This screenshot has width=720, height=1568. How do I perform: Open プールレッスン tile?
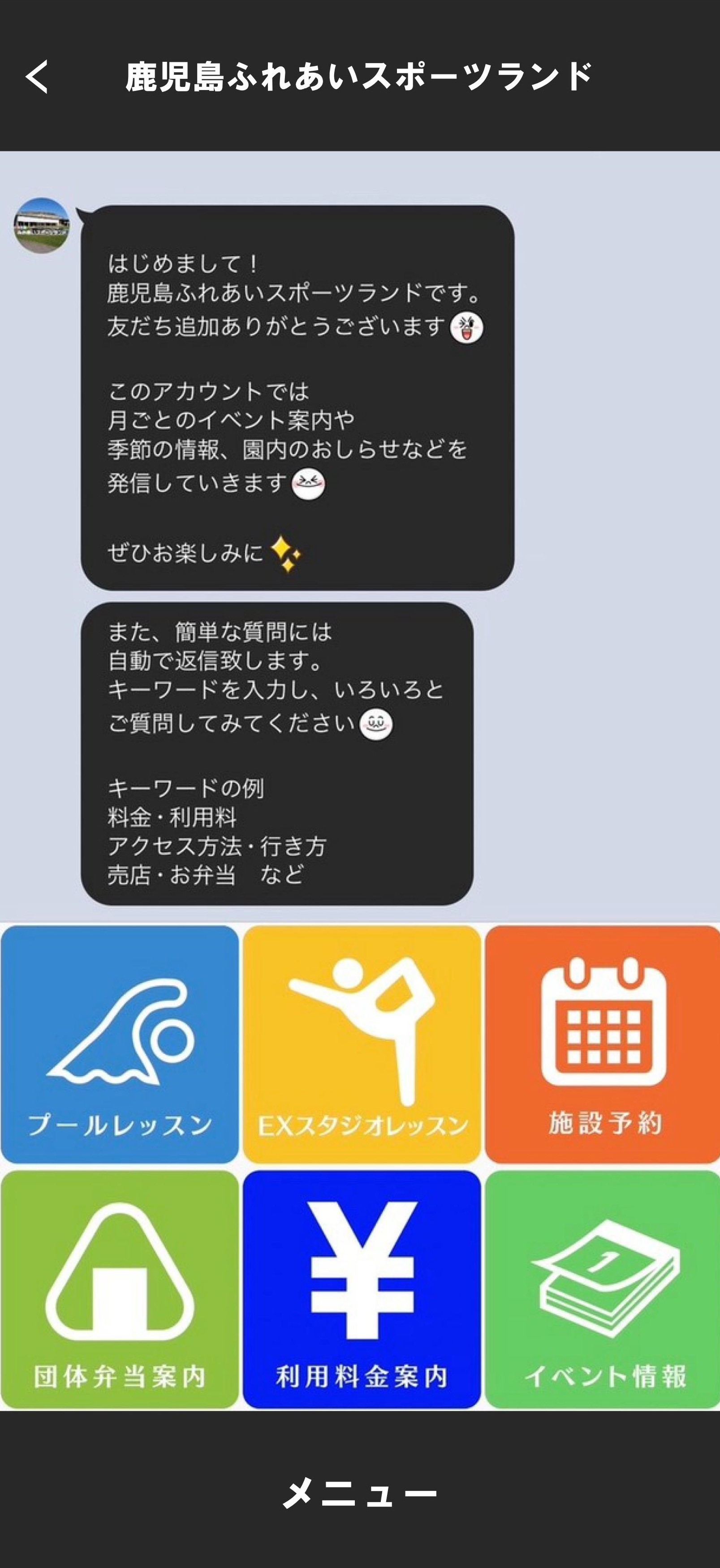tap(119, 1044)
